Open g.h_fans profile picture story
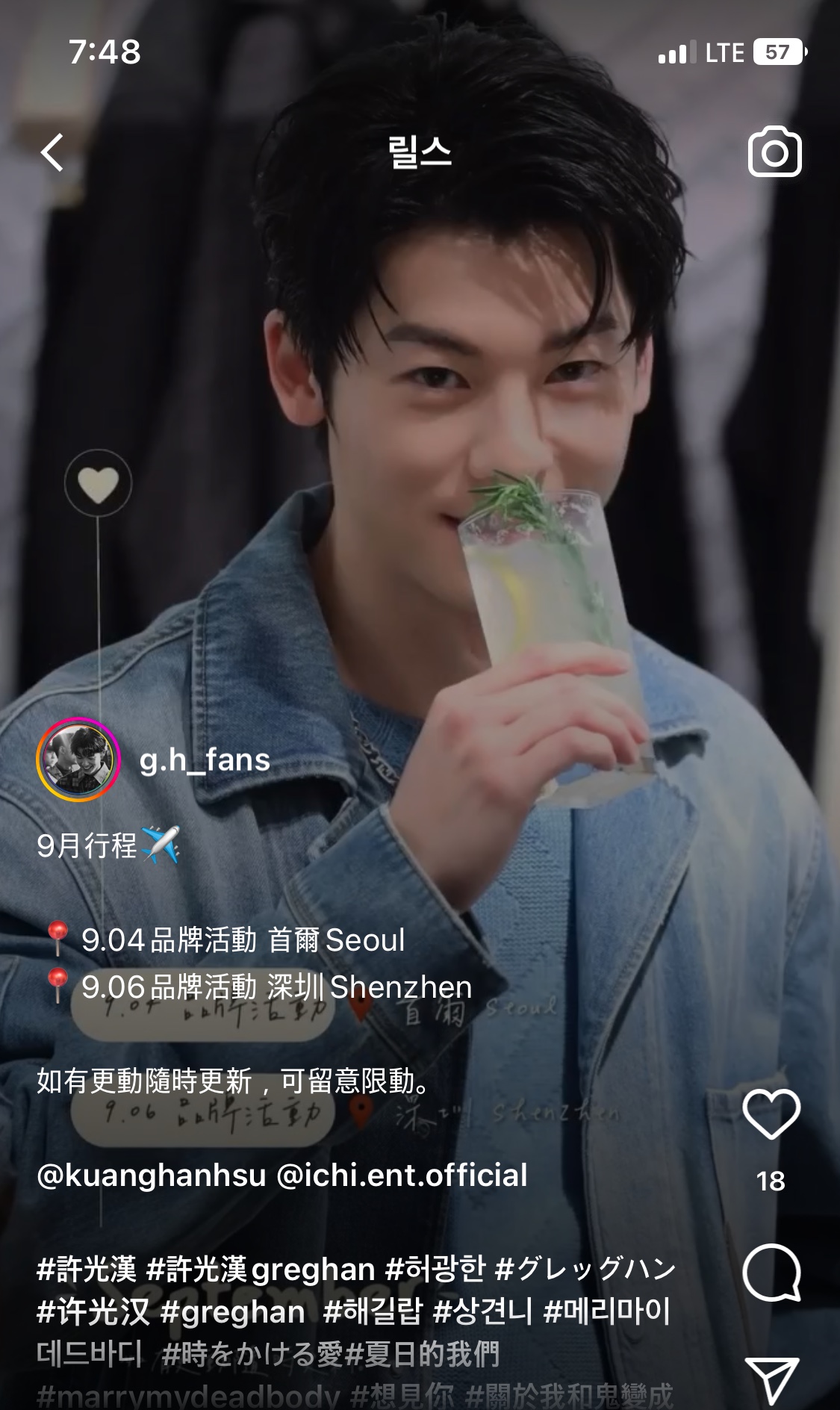The width and height of the screenshot is (840, 1410). click(78, 760)
